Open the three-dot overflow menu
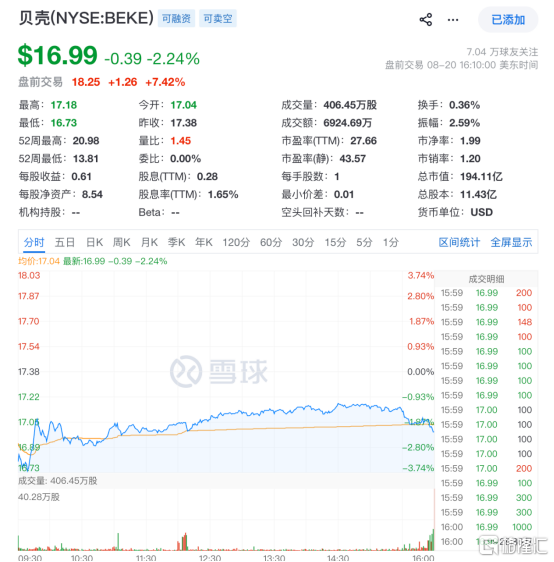The width and height of the screenshot is (554, 562). point(453,20)
